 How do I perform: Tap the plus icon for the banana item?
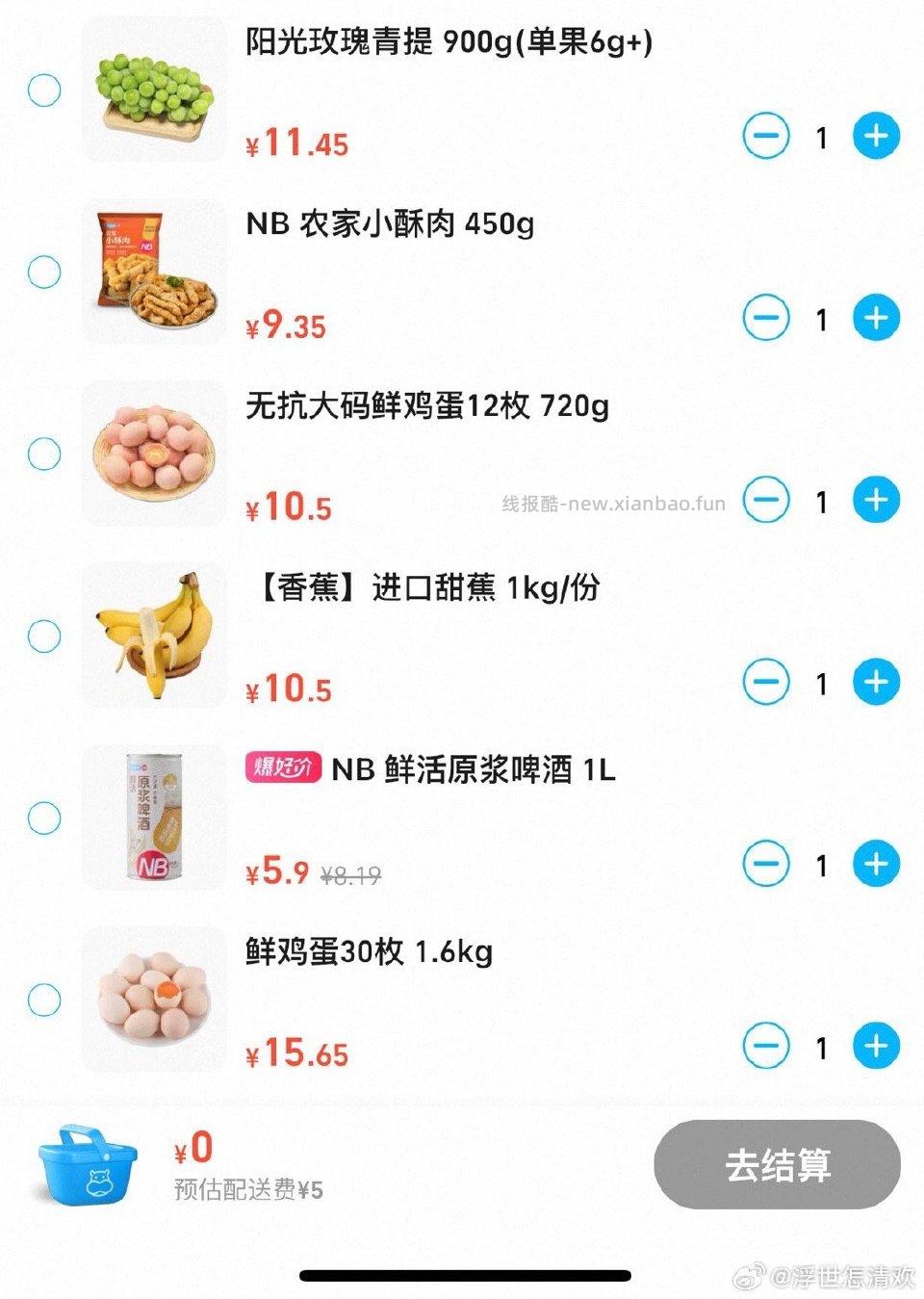click(x=875, y=682)
